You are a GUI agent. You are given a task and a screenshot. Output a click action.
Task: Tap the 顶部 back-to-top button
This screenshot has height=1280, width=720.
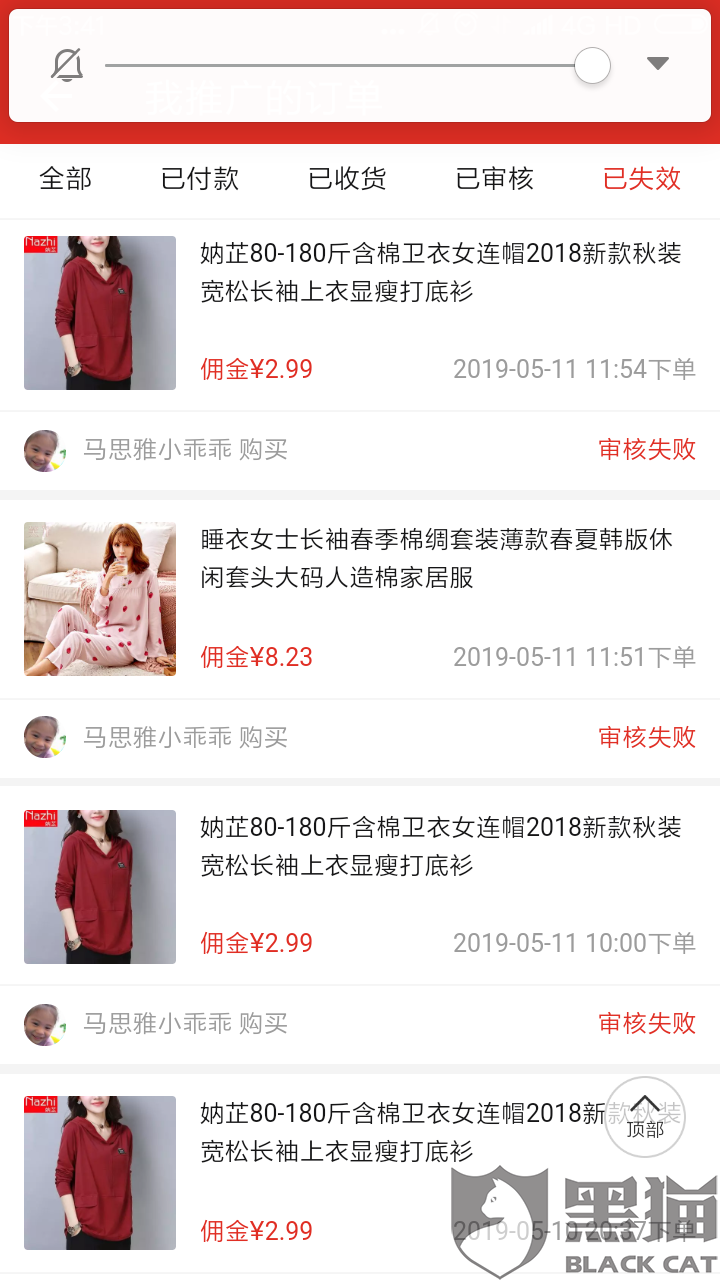pos(645,1117)
